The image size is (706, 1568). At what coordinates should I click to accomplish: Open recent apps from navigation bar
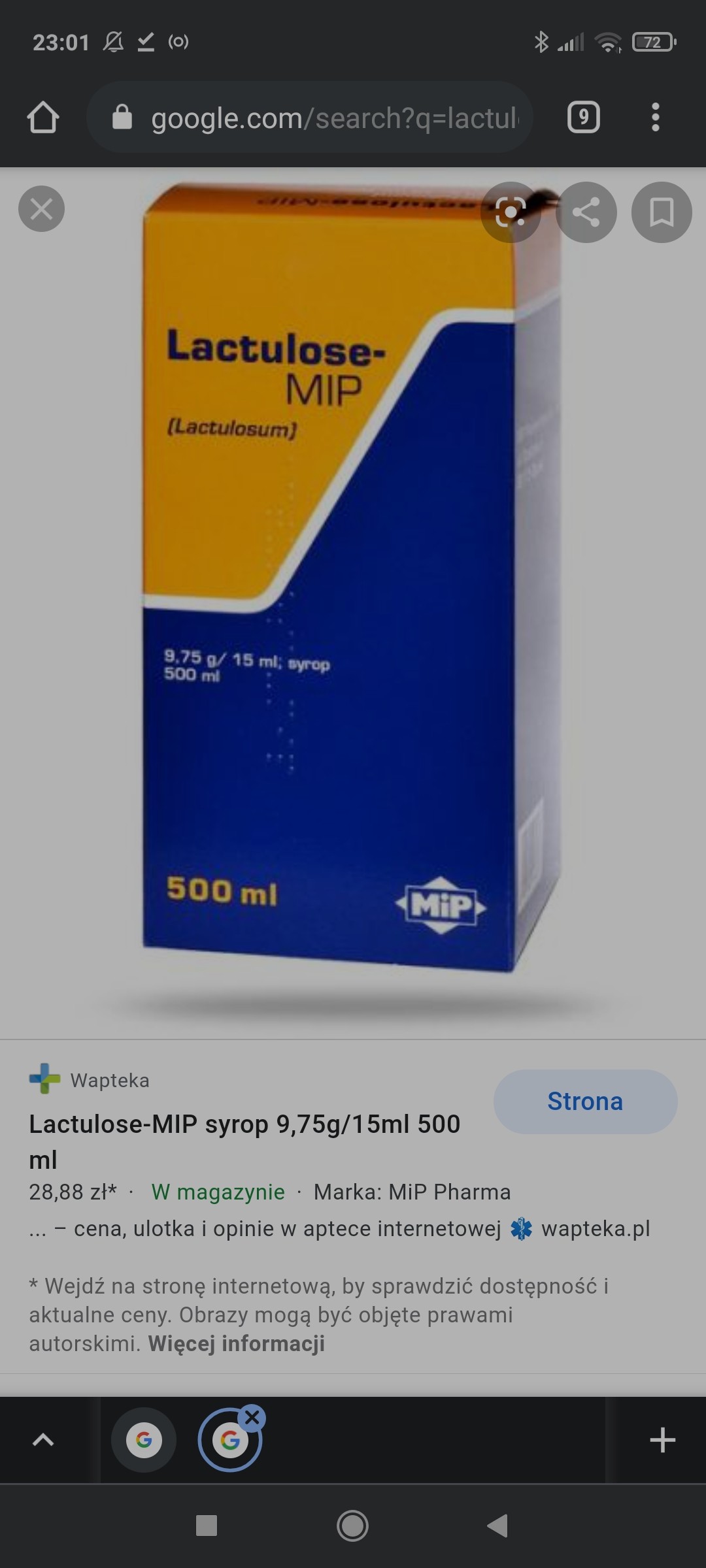[x=207, y=1526]
